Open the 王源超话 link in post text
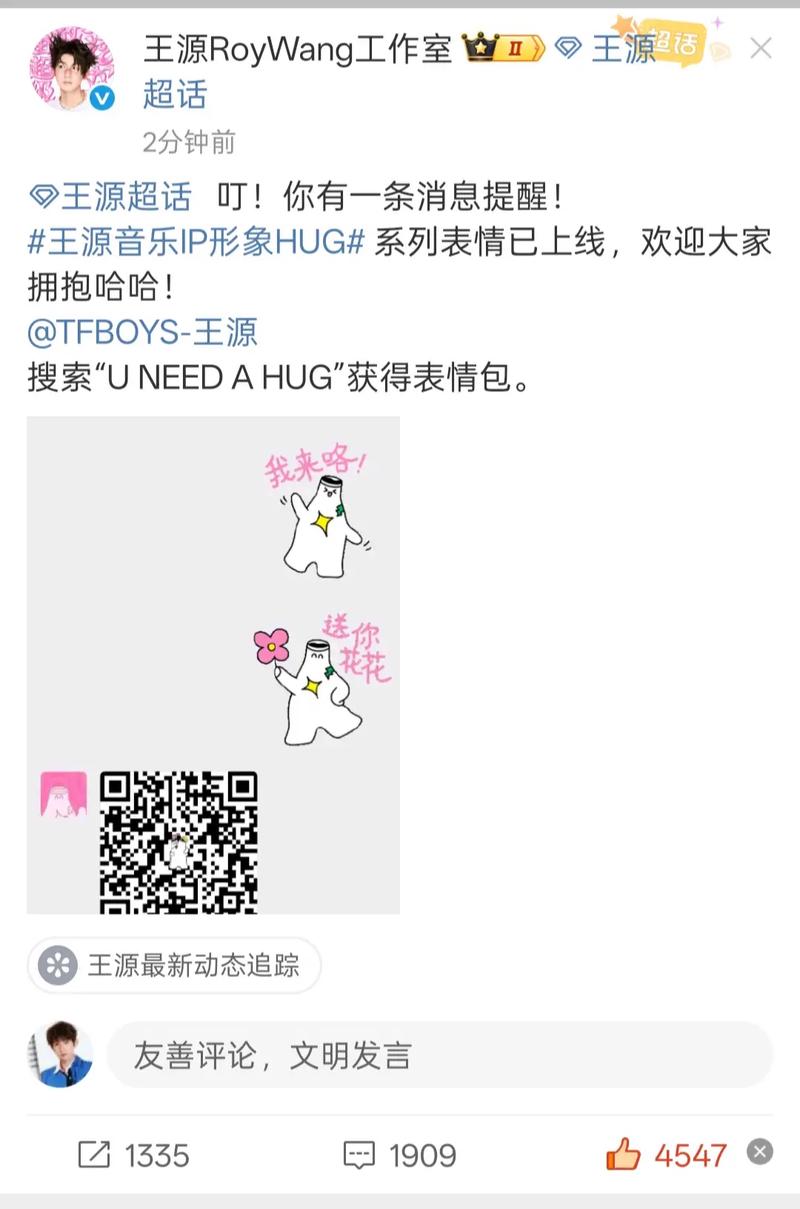 (x=110, y=196)
